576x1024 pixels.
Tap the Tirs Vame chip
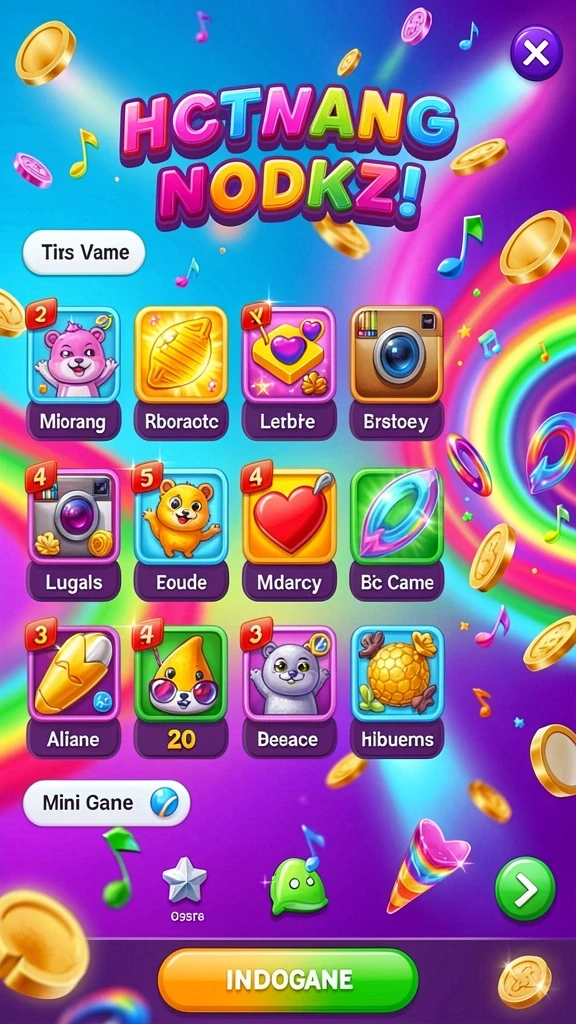(84, 252)
